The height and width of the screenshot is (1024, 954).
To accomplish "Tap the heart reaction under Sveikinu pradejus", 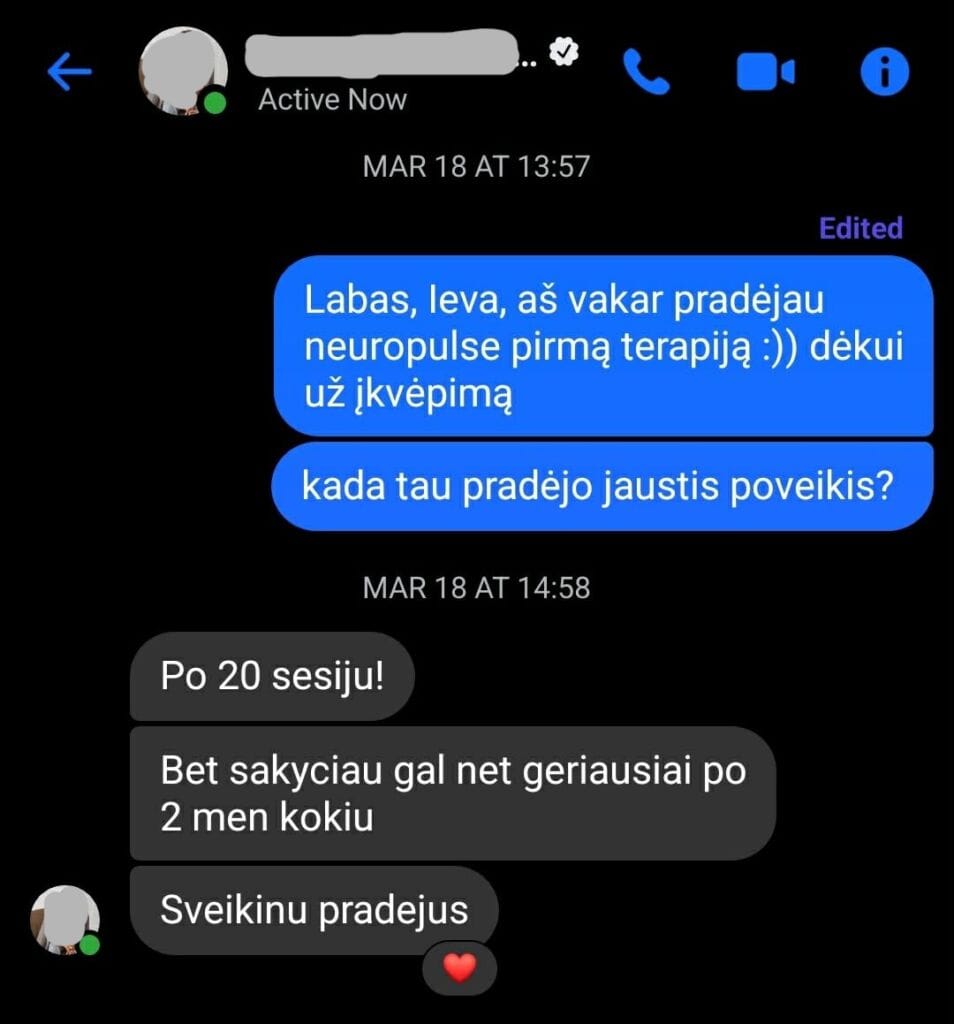I will pos(459,967).
